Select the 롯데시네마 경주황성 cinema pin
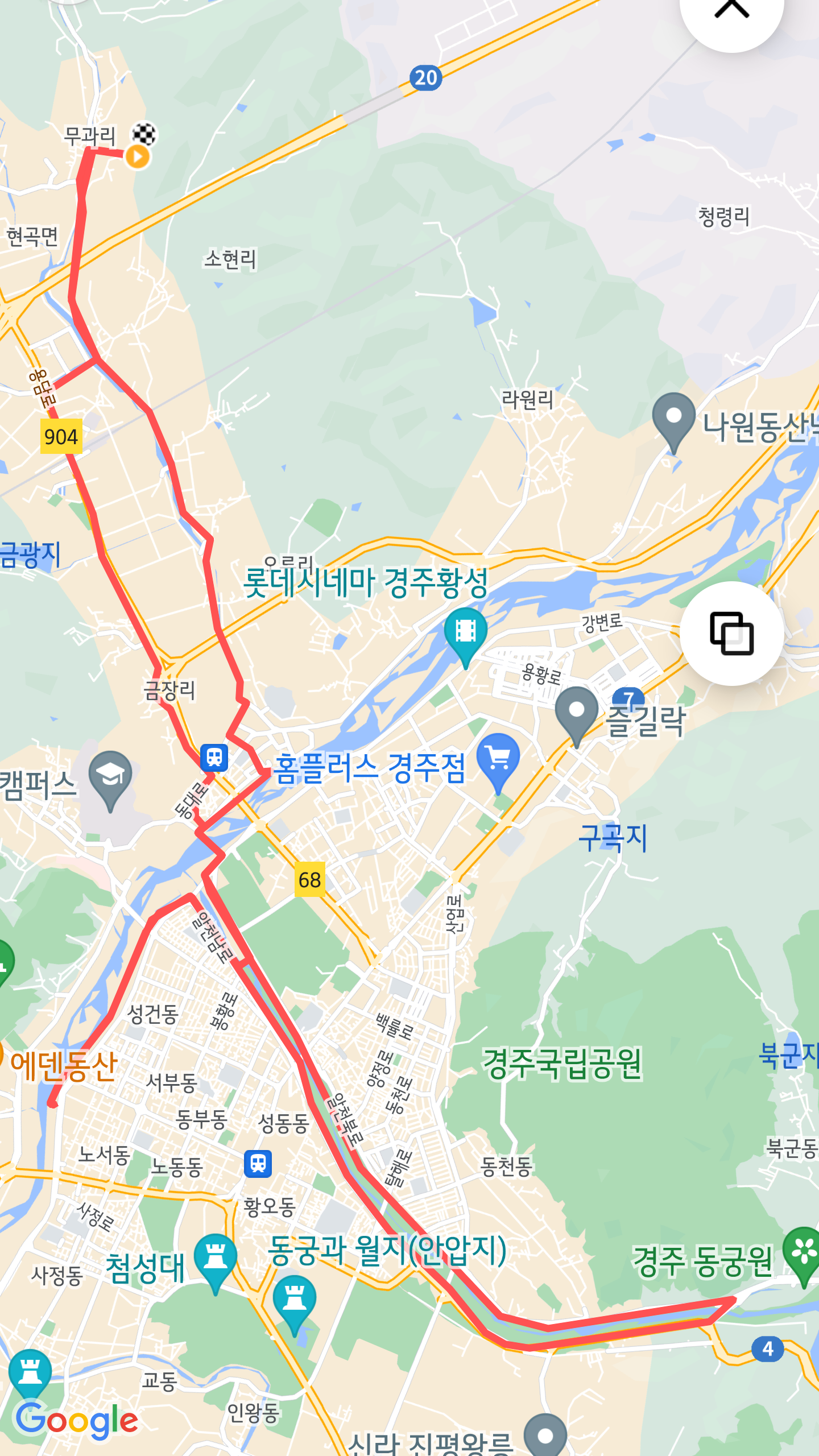The image size is (819, 1456). click(465, 632)
